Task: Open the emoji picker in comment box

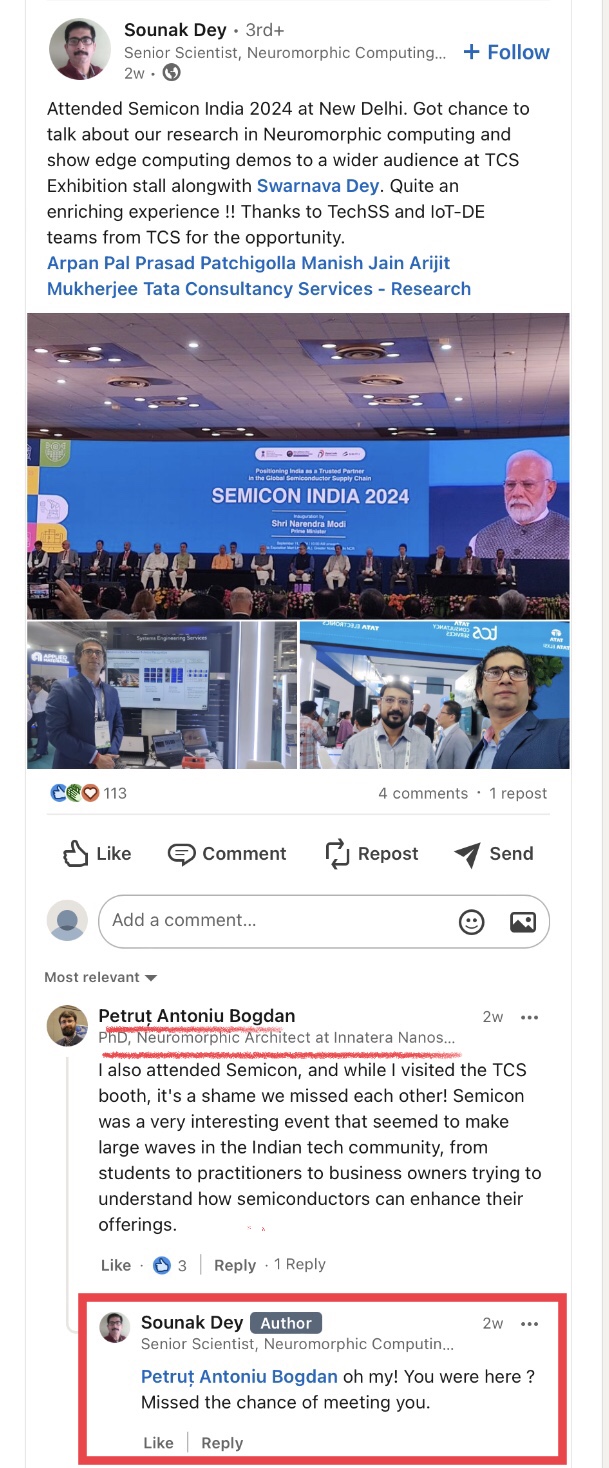Action: coord(471,921)
